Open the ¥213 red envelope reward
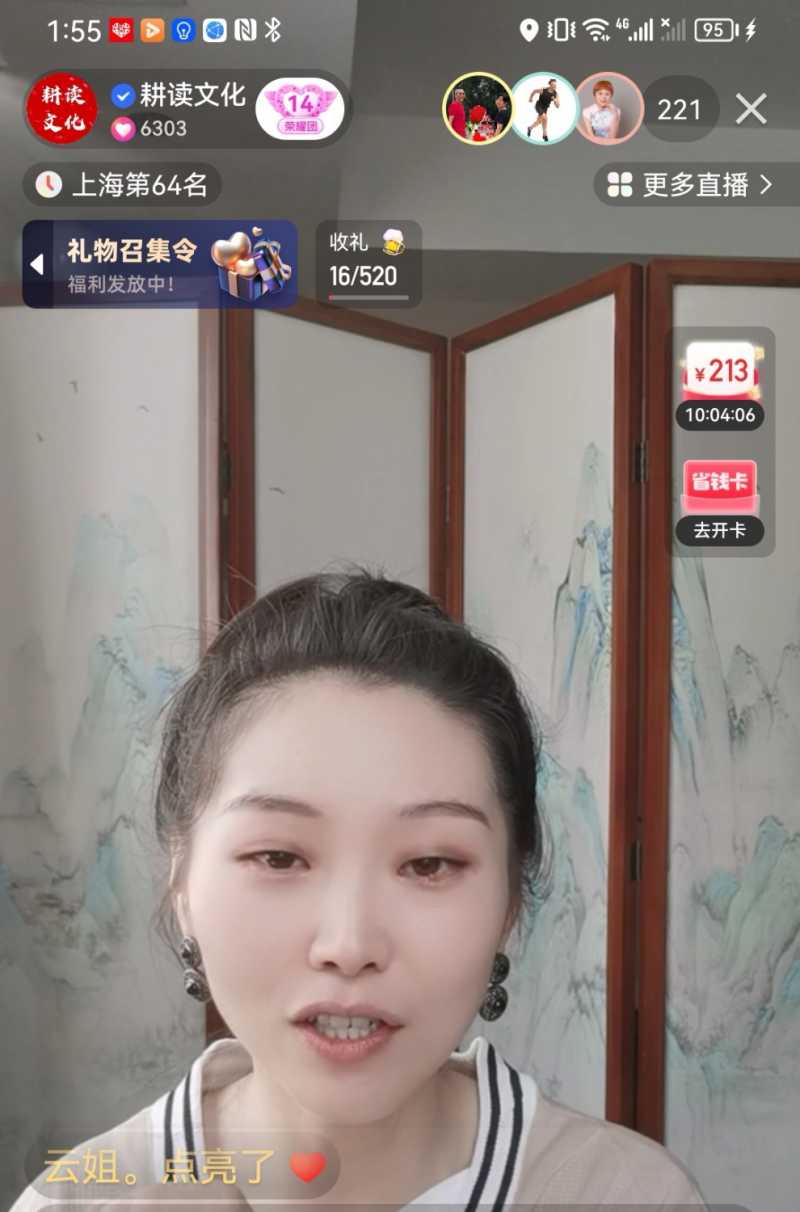Screen dimensions: 800x1212 click(x=719, y=372)
